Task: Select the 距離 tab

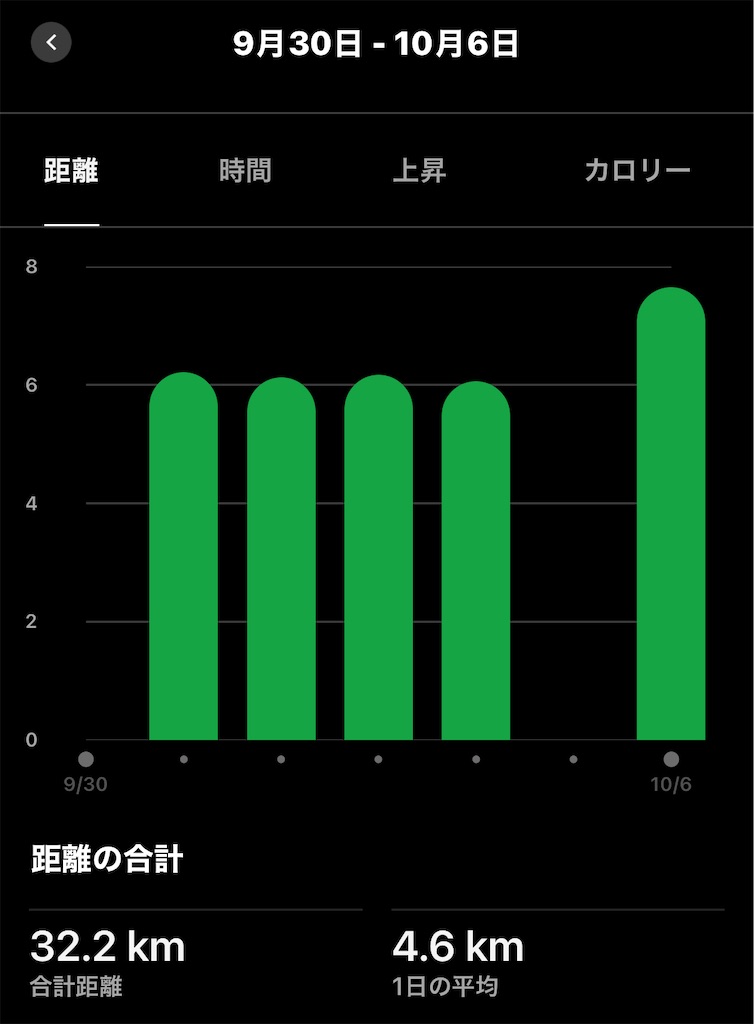Action: pos(71,170)
